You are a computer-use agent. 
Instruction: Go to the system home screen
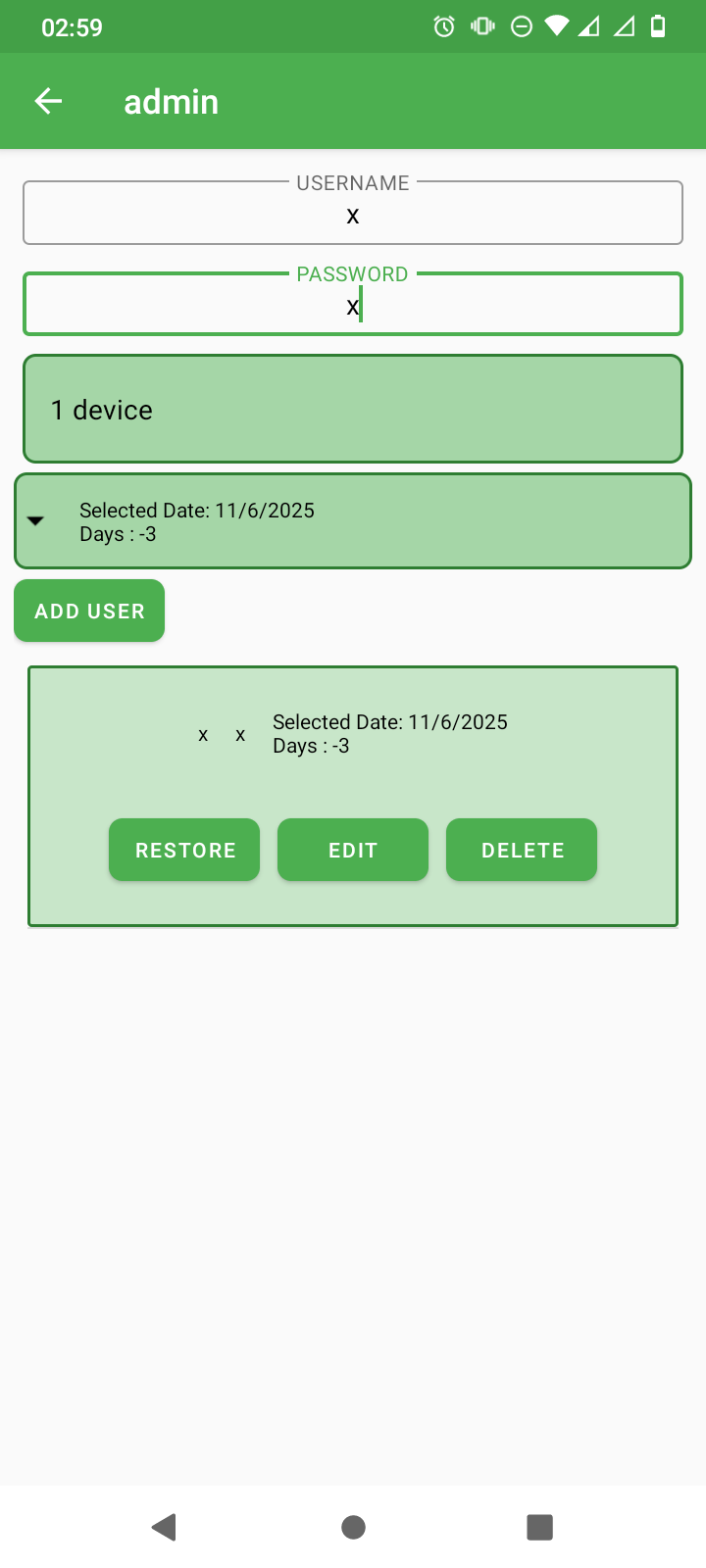353,1527
